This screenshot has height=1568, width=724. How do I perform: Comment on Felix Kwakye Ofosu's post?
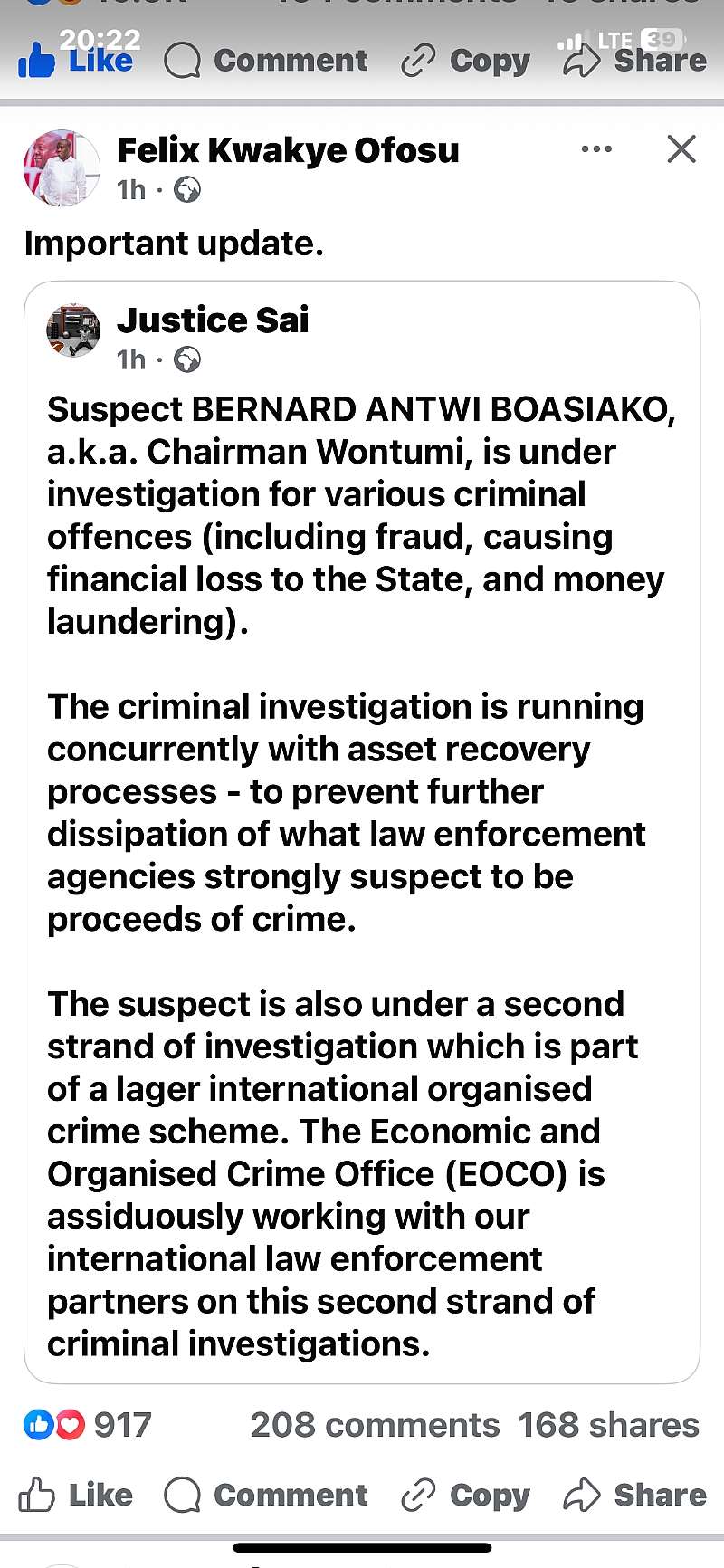[266, 1495]
